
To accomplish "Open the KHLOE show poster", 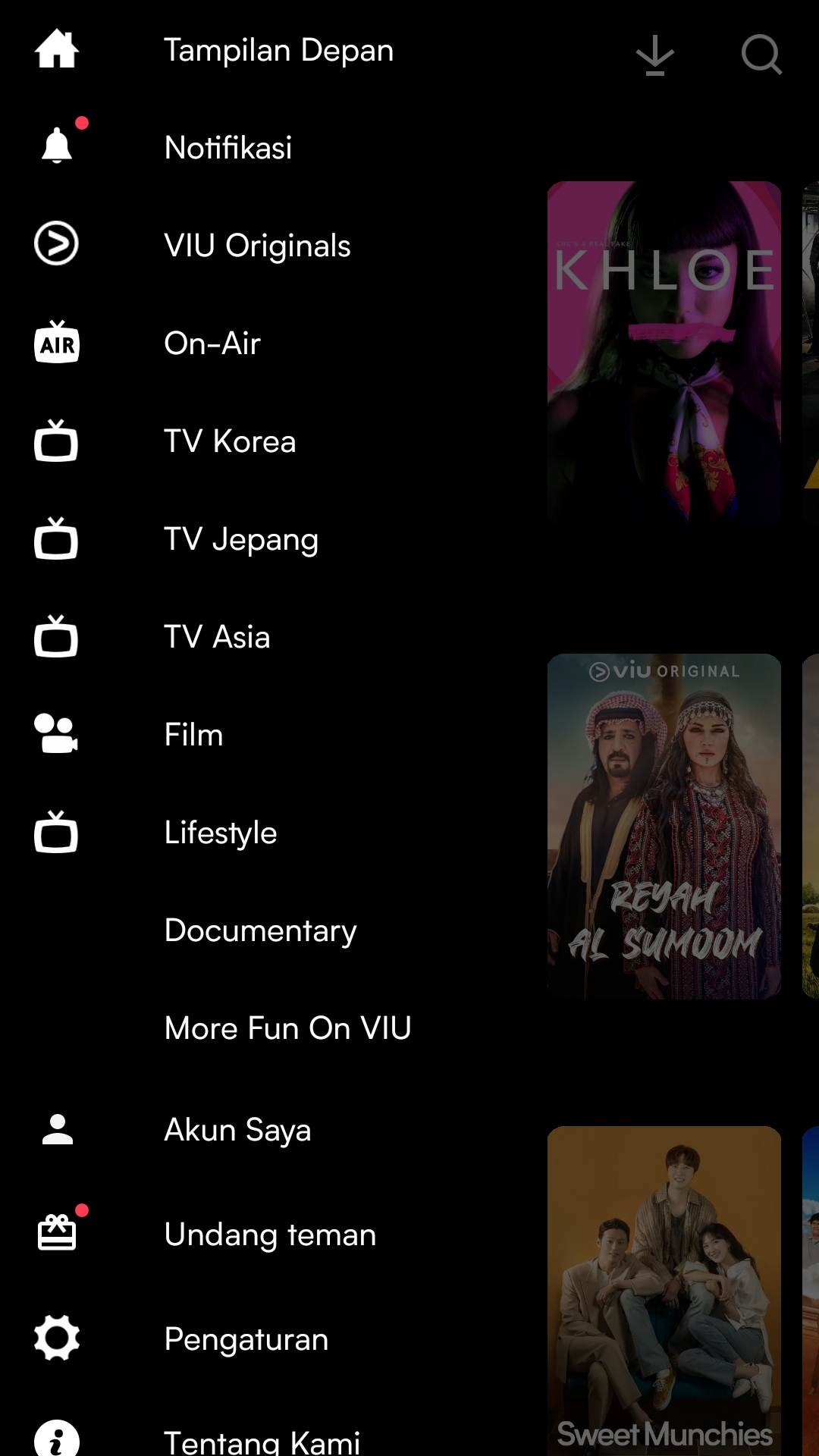I will (664, 353).
